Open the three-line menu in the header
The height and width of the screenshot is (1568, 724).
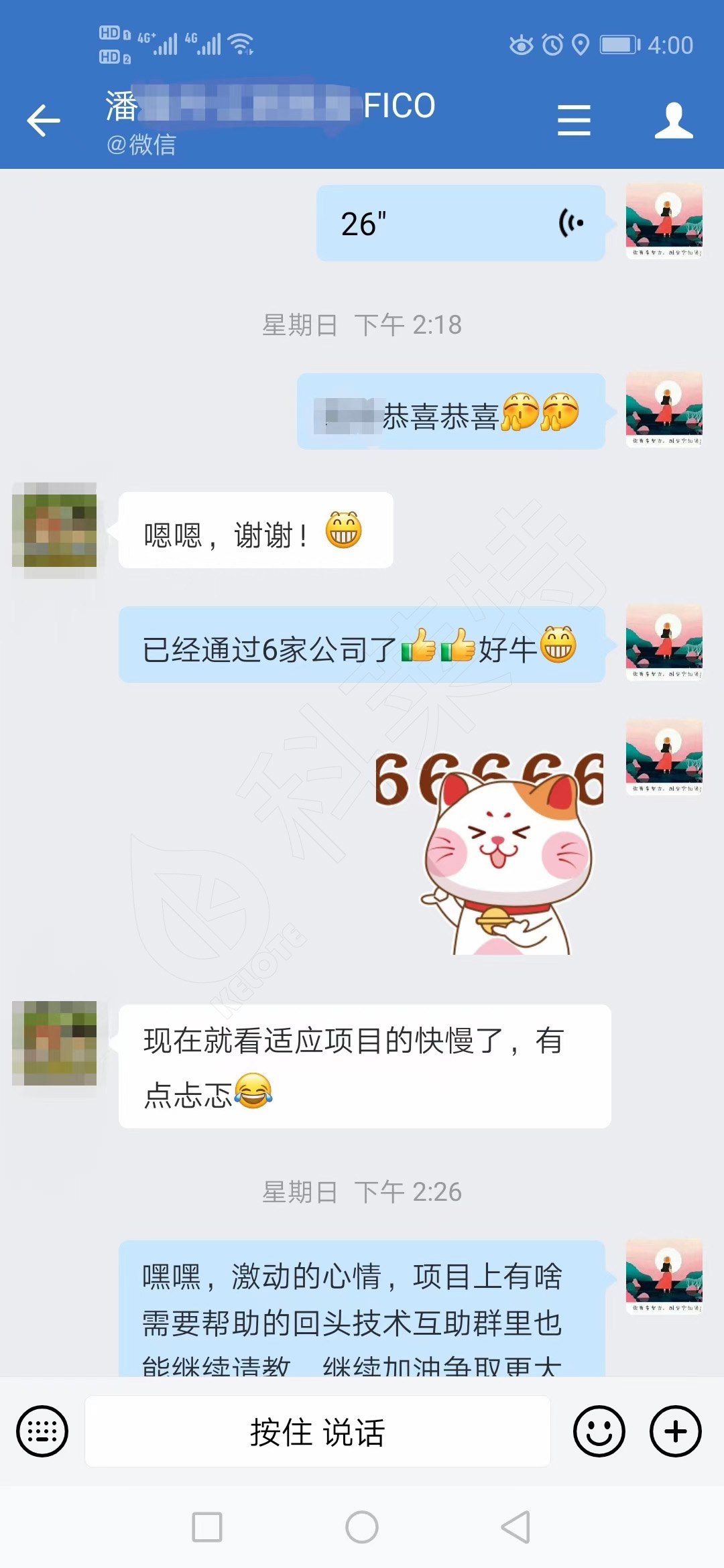pyautogui.click(x=574, y=121)
